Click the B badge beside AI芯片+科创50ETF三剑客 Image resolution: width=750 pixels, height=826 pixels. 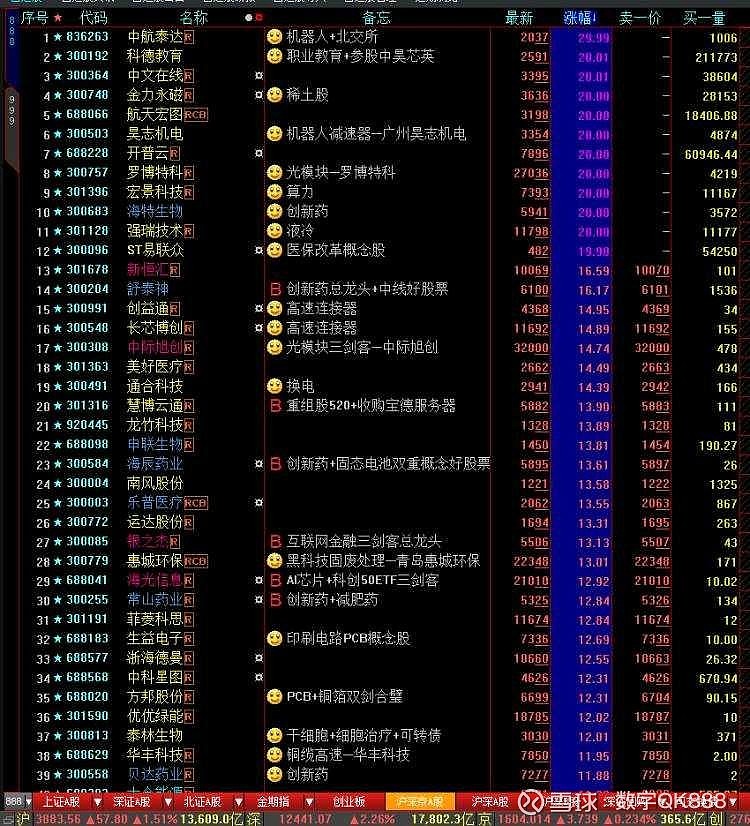273,580
